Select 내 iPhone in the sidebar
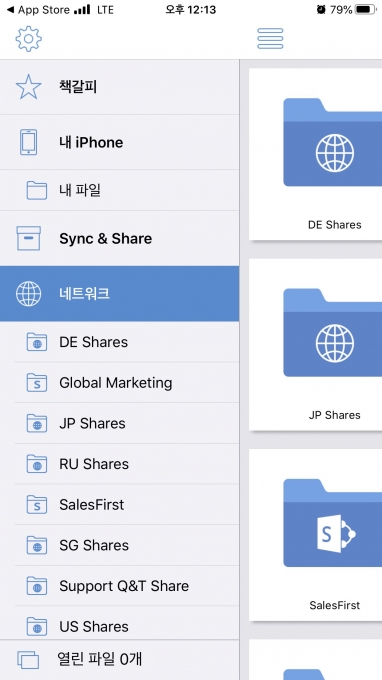The height and width of the screenshot is (680, 382). (x=119, y=142)
